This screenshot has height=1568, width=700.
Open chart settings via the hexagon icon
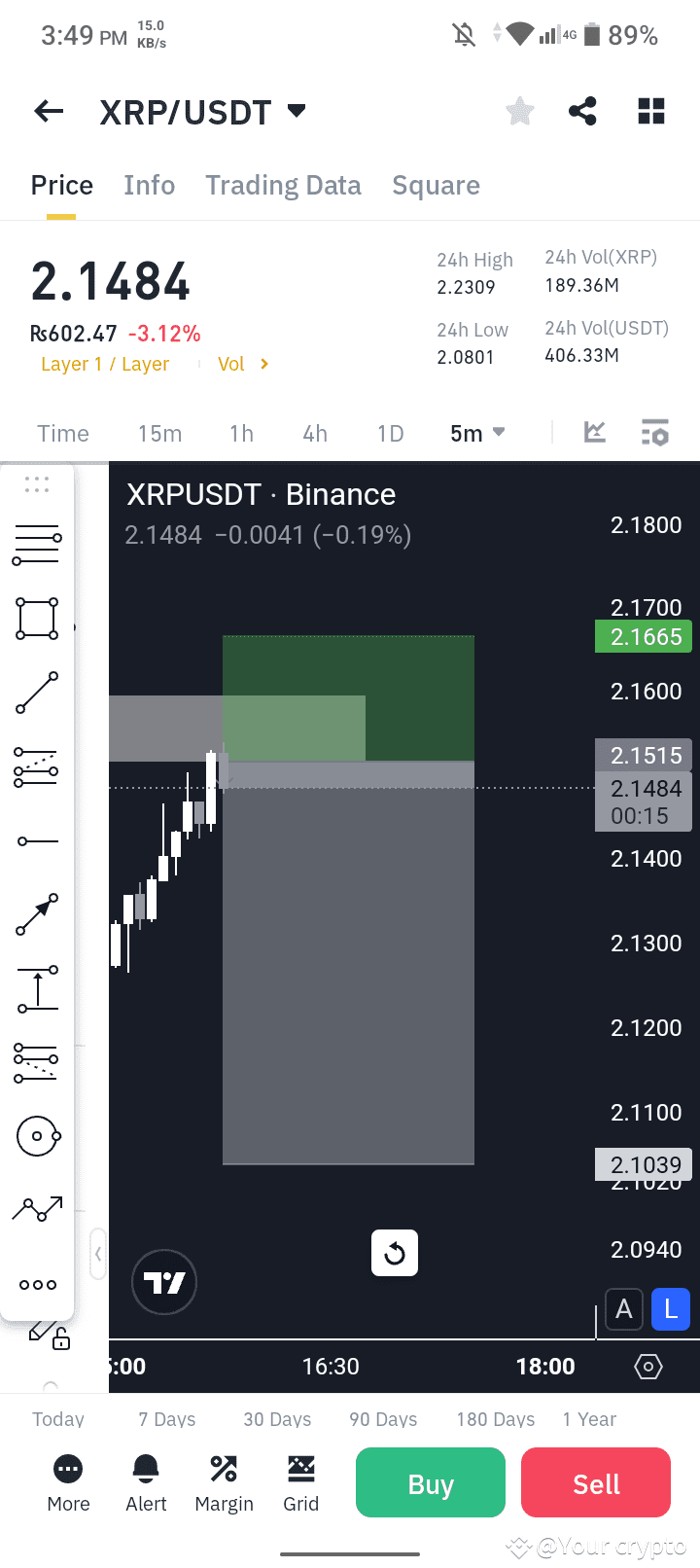click(x=647, y=1366)
